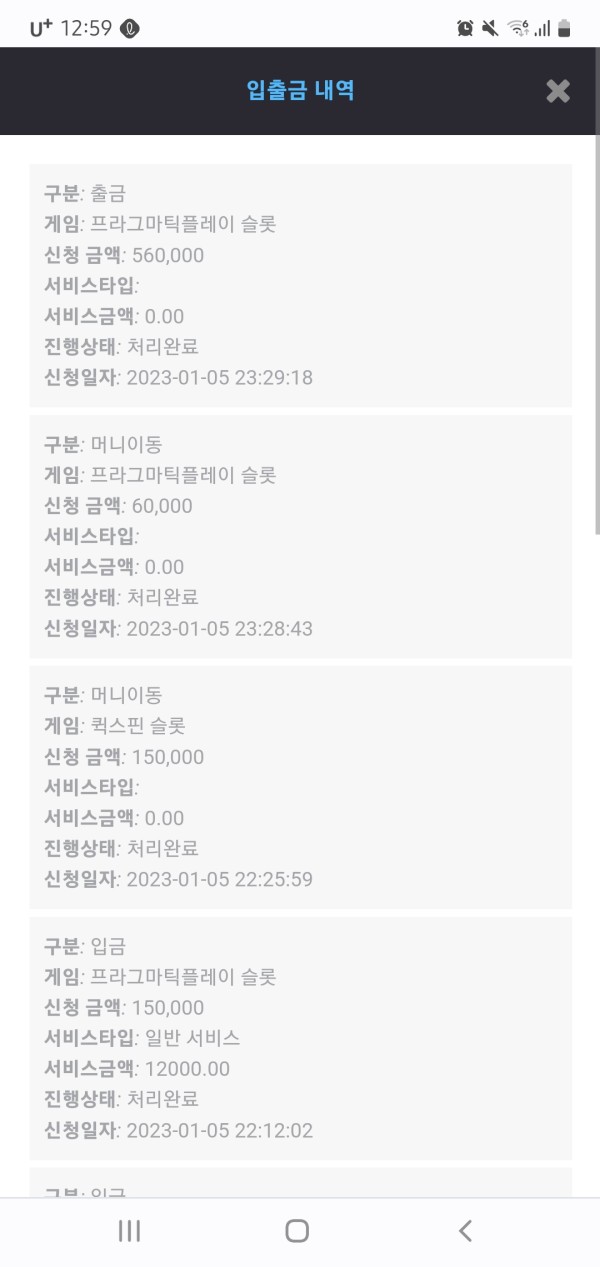Return to the phone's home screen
Image resolution: width=600 pixels, height=1267 pixels.
coord(297,1231)
